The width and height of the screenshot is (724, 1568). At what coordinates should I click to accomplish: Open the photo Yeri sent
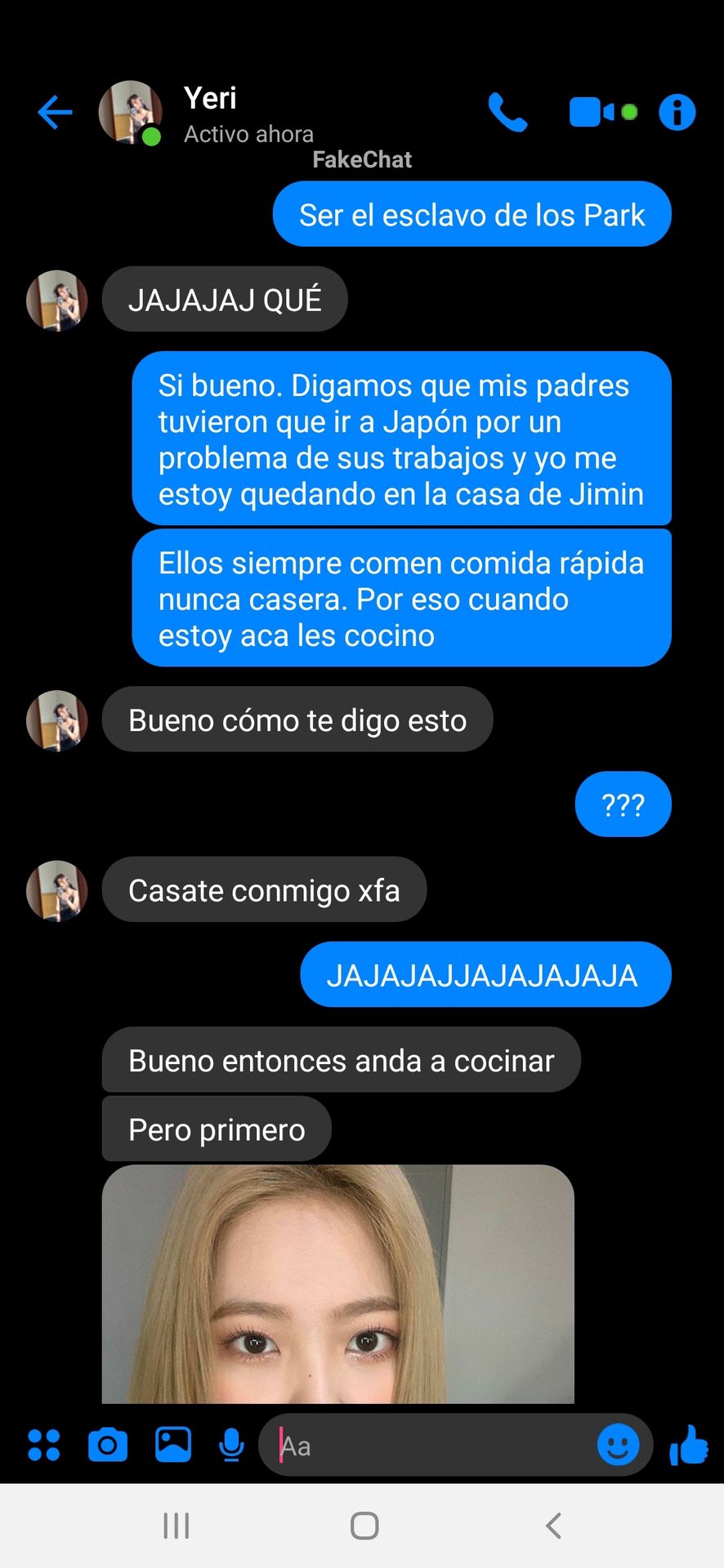pyautogui.click(x=338, y=1284)
